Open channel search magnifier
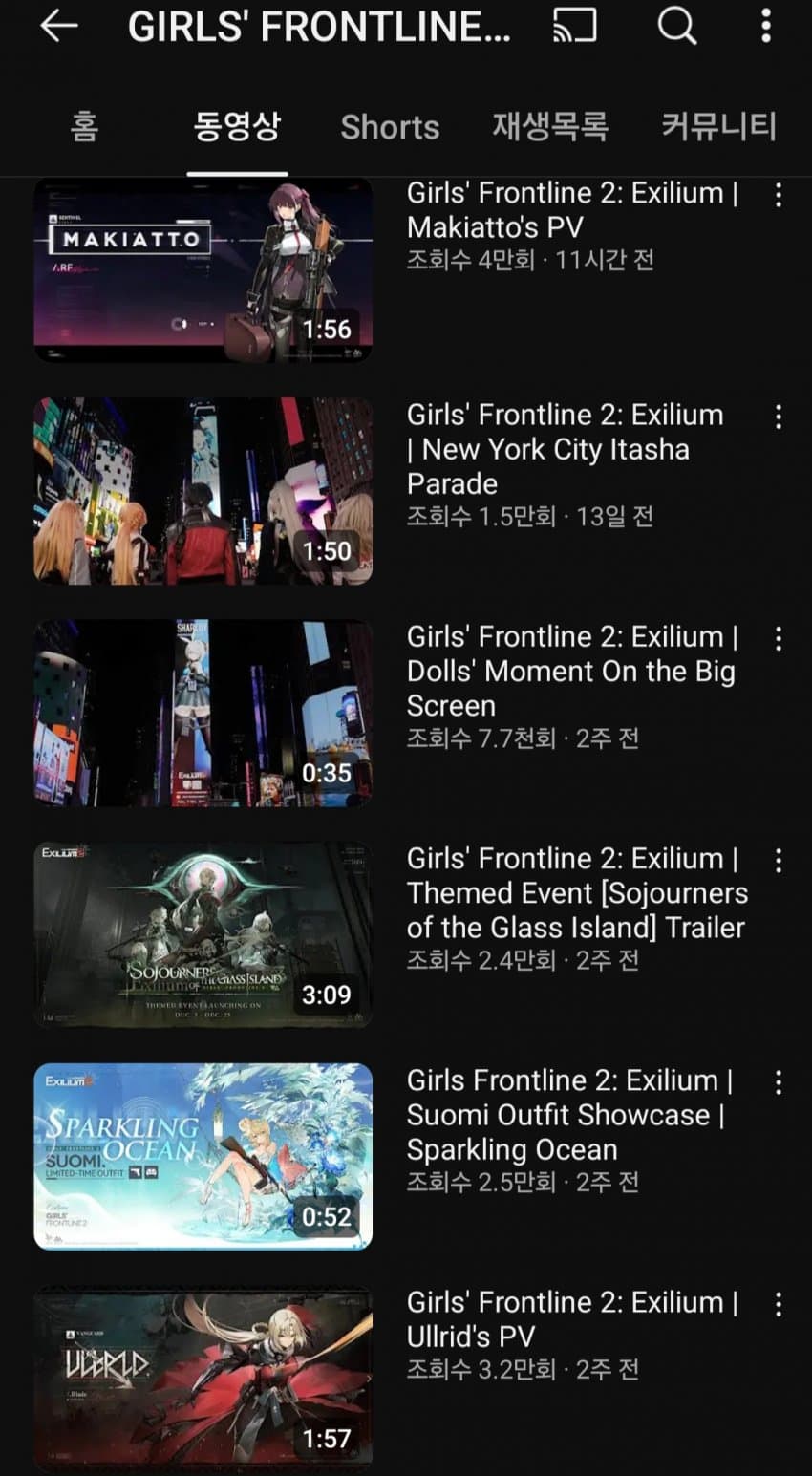The height and width of the screenshot is (1476, 812). pyautogui.click(x=676, y=27)
